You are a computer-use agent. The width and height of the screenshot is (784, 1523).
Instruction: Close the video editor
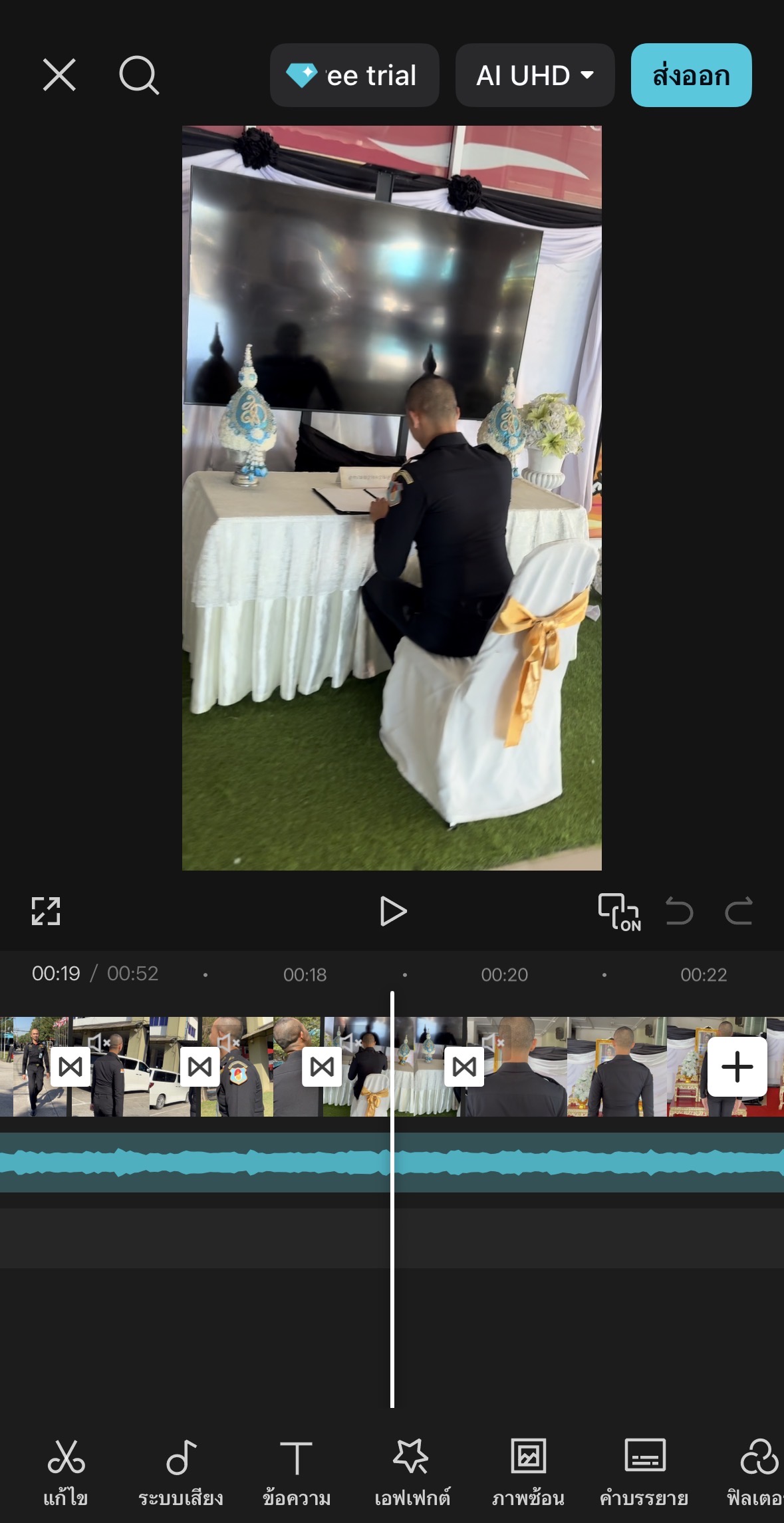(59, 74)
